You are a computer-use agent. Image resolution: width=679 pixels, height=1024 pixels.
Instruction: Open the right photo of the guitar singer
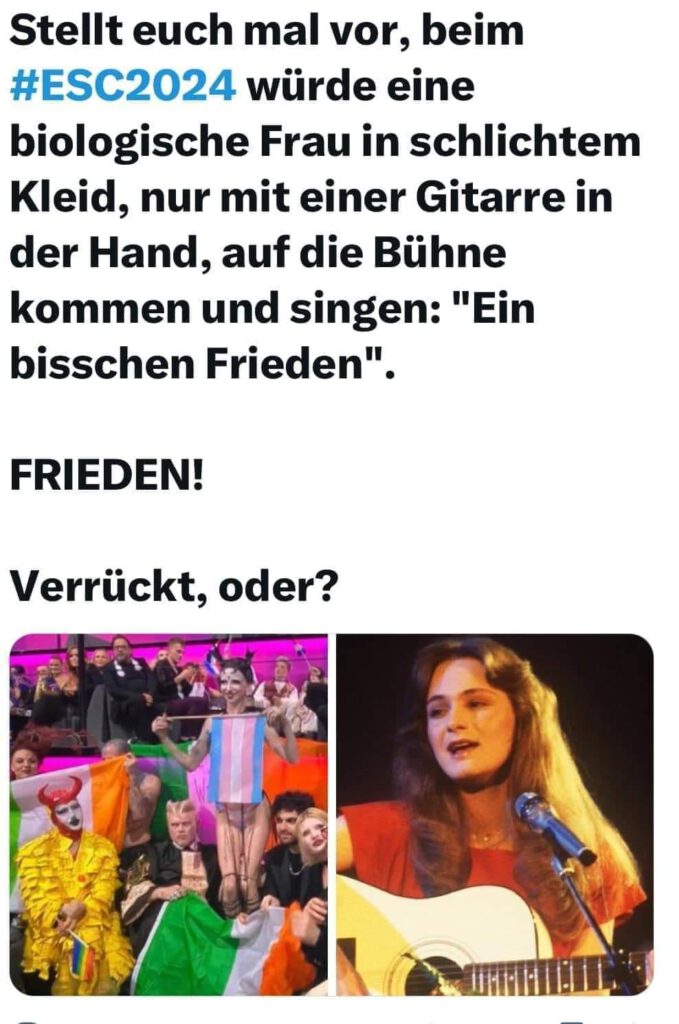[x=494, y=814]
